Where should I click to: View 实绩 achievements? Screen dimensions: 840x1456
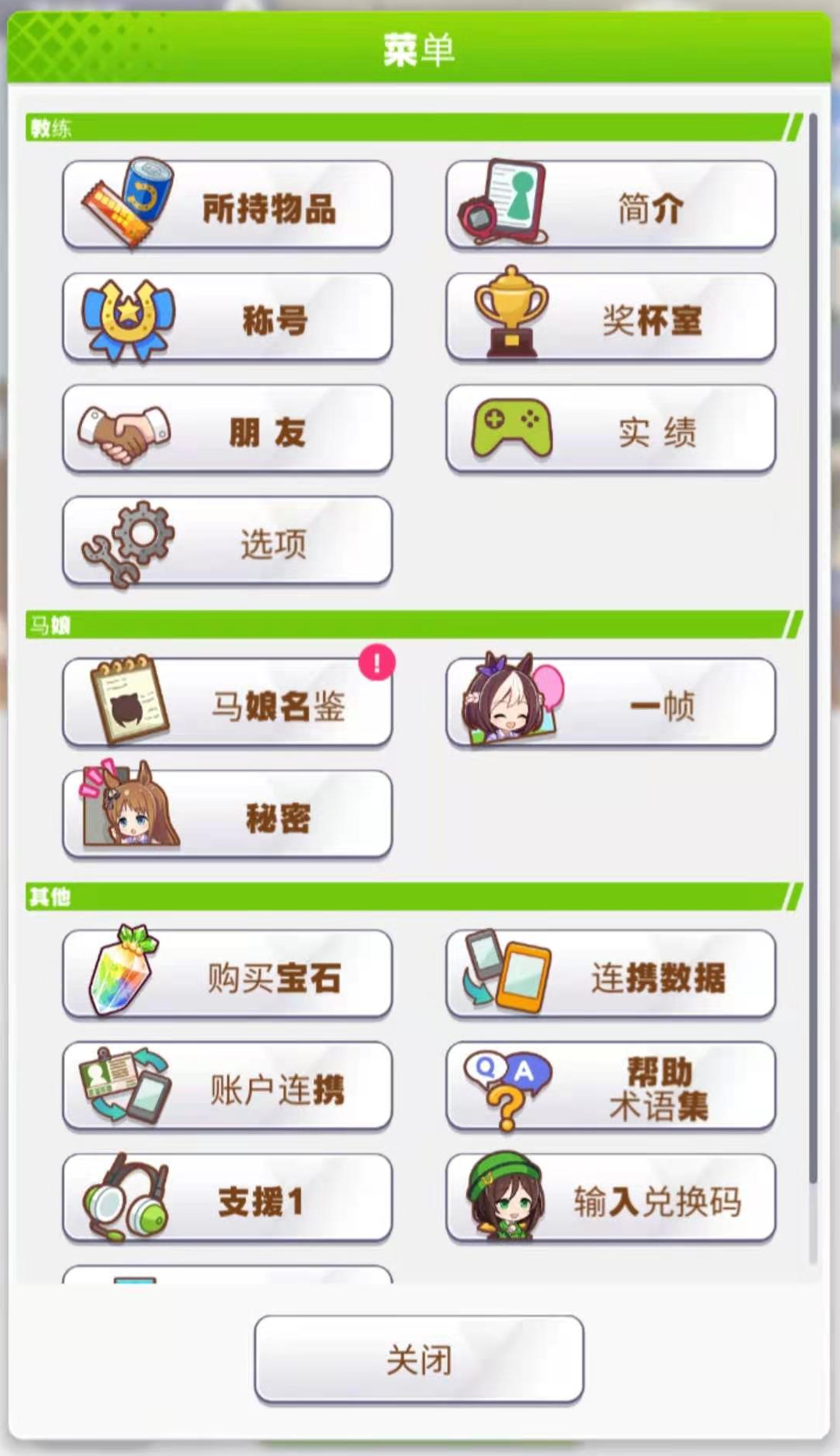tap(610, 430)
